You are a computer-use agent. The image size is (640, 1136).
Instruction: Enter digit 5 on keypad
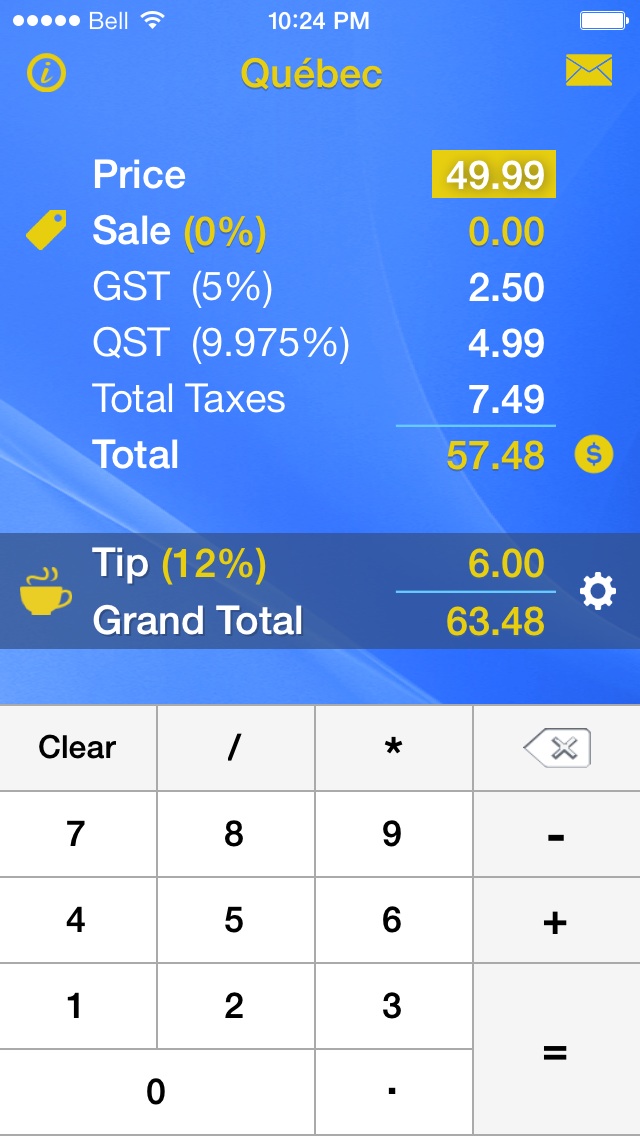coord(235,921)
